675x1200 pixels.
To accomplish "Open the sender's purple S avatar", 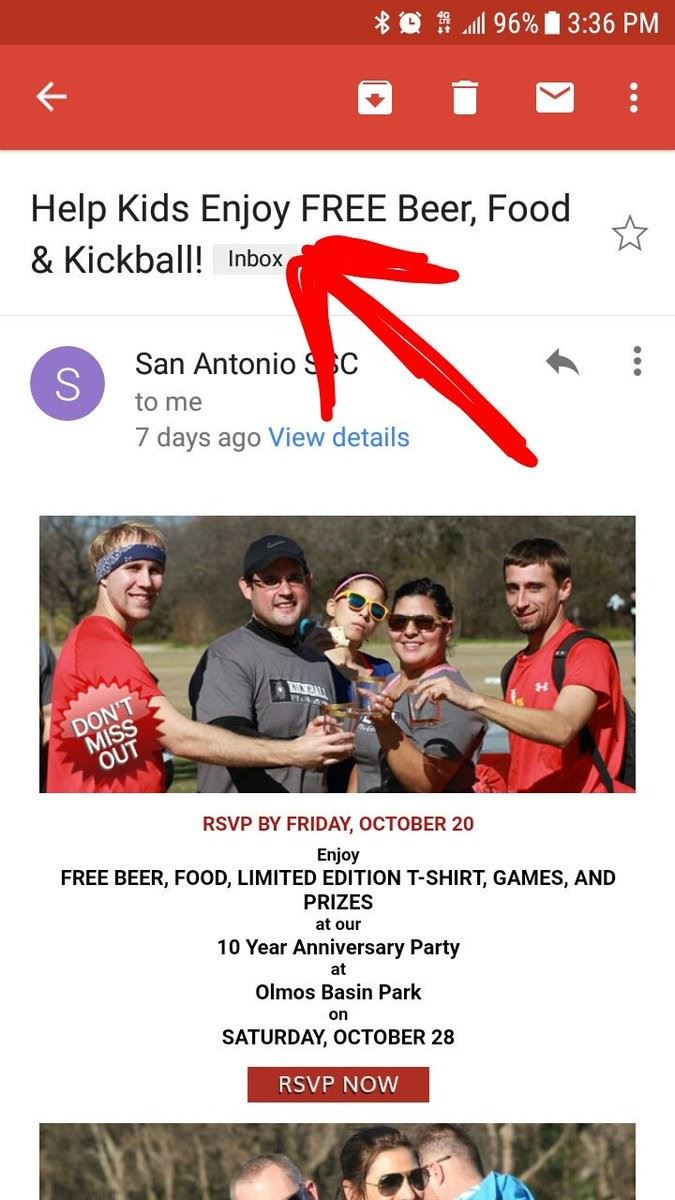I will 67,384.
